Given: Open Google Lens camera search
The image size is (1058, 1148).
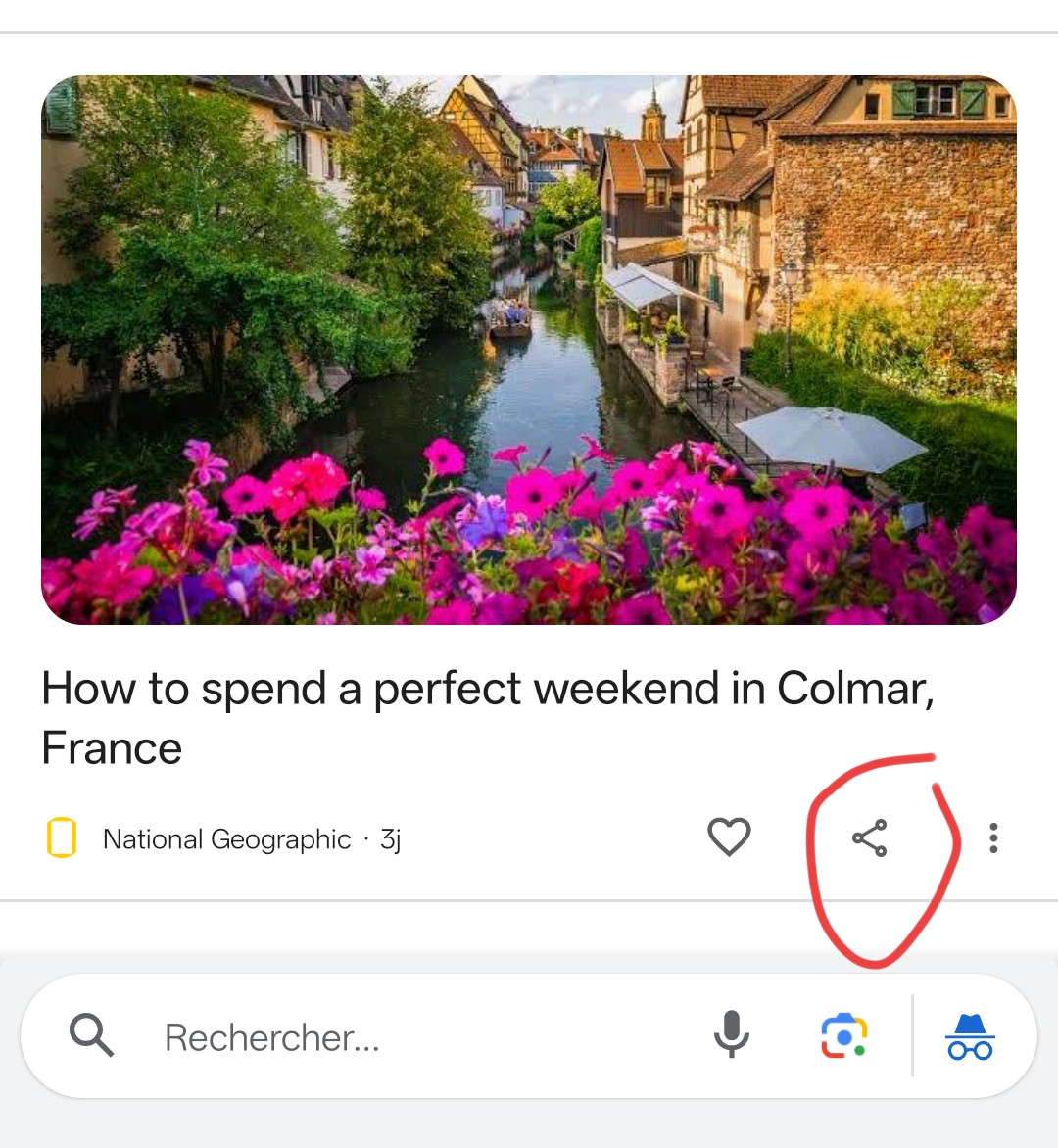Looking at the screenshot, I should [x=843, y=1036].
